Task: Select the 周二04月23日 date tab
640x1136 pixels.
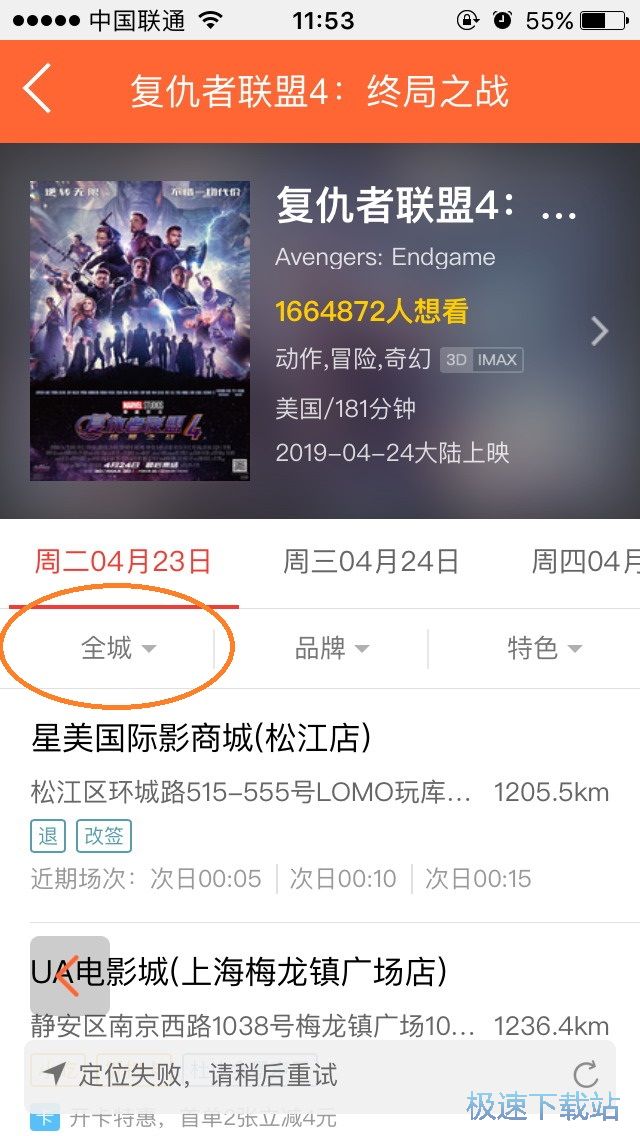Action: click(x=123, y=562)
